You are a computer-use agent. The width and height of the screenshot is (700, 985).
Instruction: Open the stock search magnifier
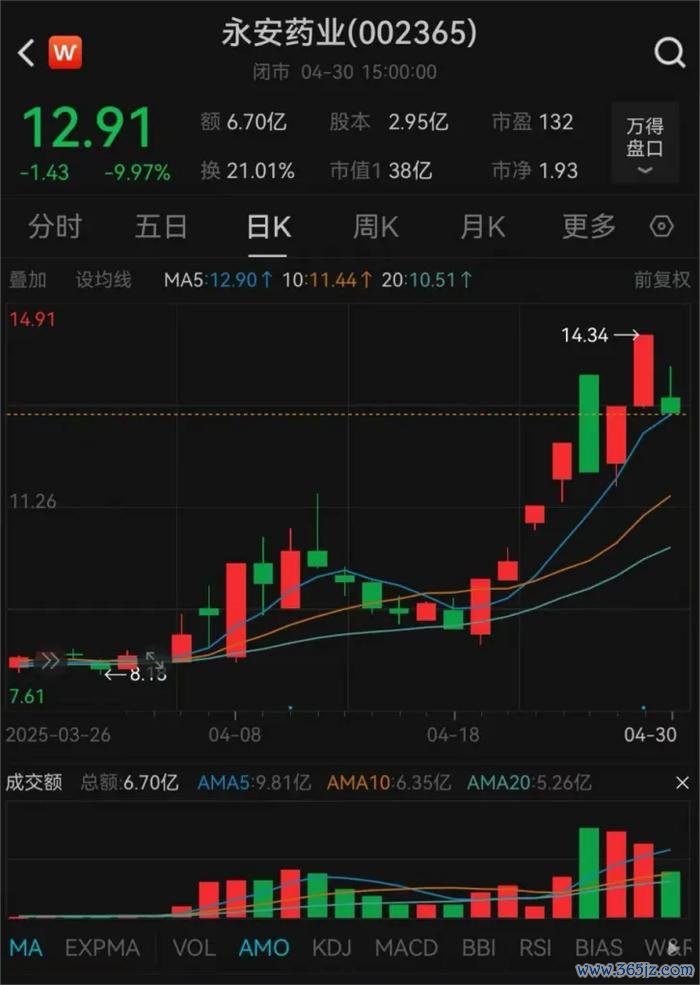tap(669, 52)
